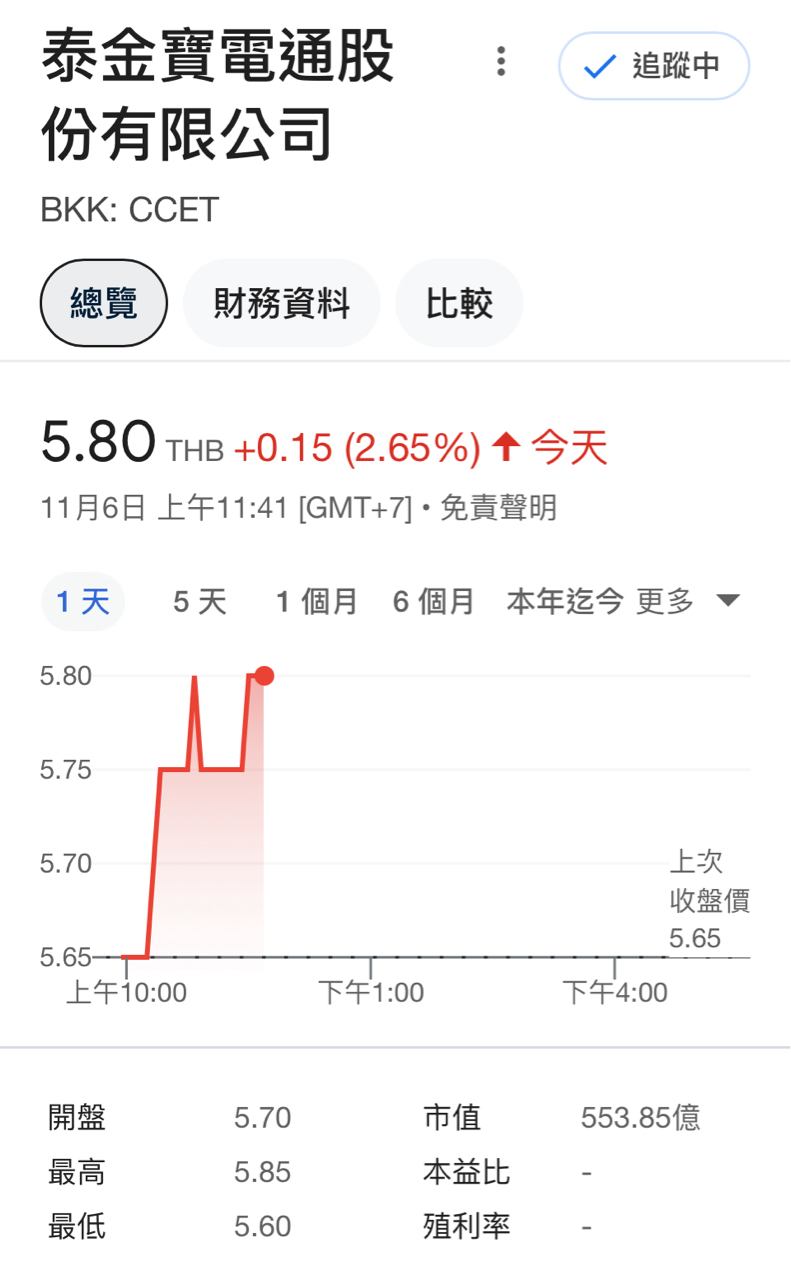
Task: Open the 免責聲明 disclaimer link
Action: coord(498,509)
